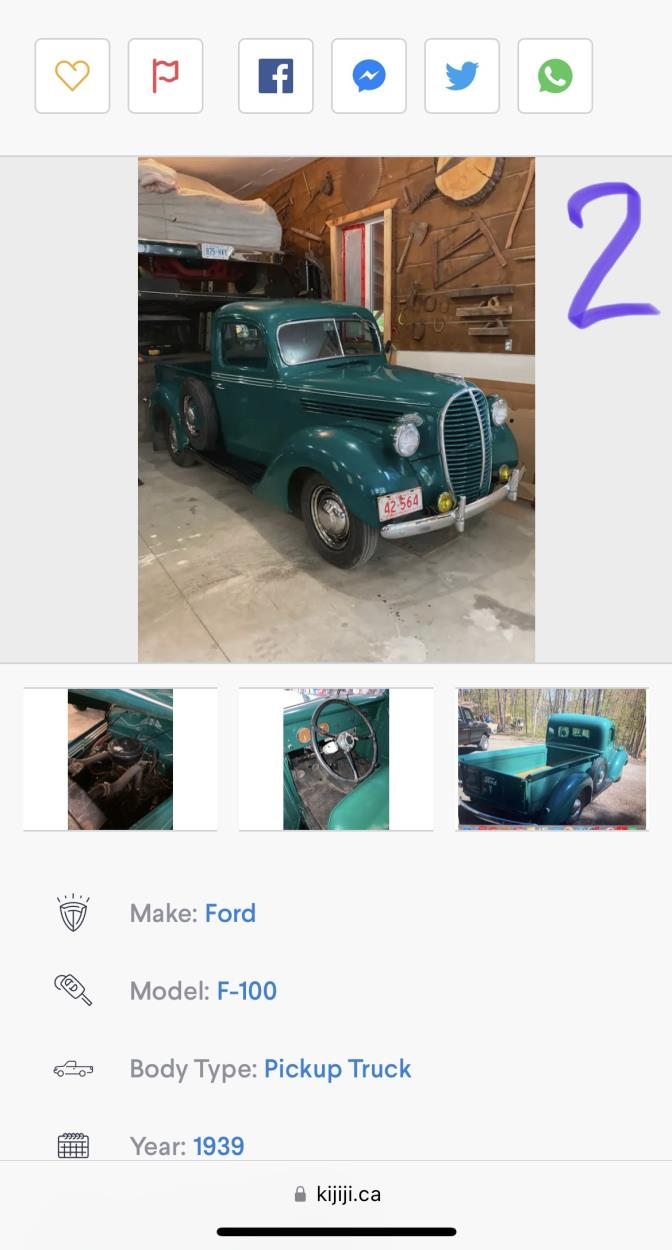This screenshot has height=1250, width=672.
Task: Browse listings for the F-100 model
Action: (x=247, y=991)
